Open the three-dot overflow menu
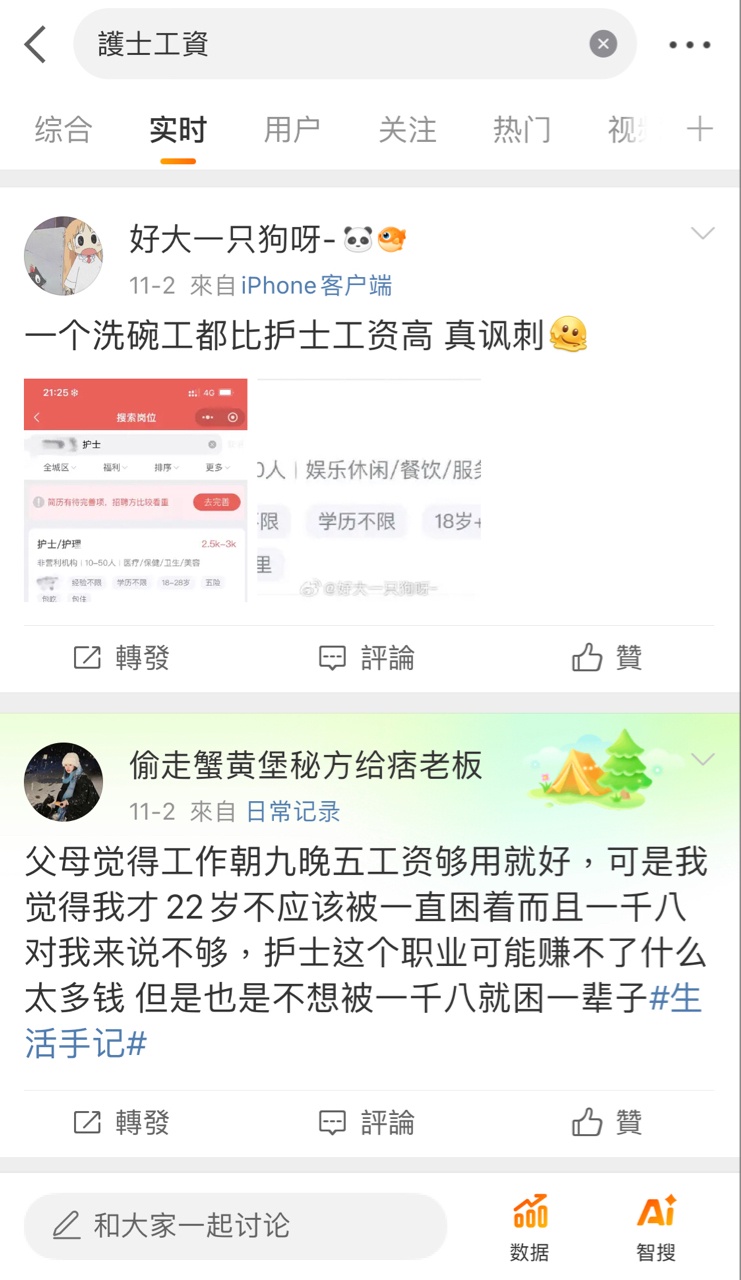741x1280 pixels. 689,45
